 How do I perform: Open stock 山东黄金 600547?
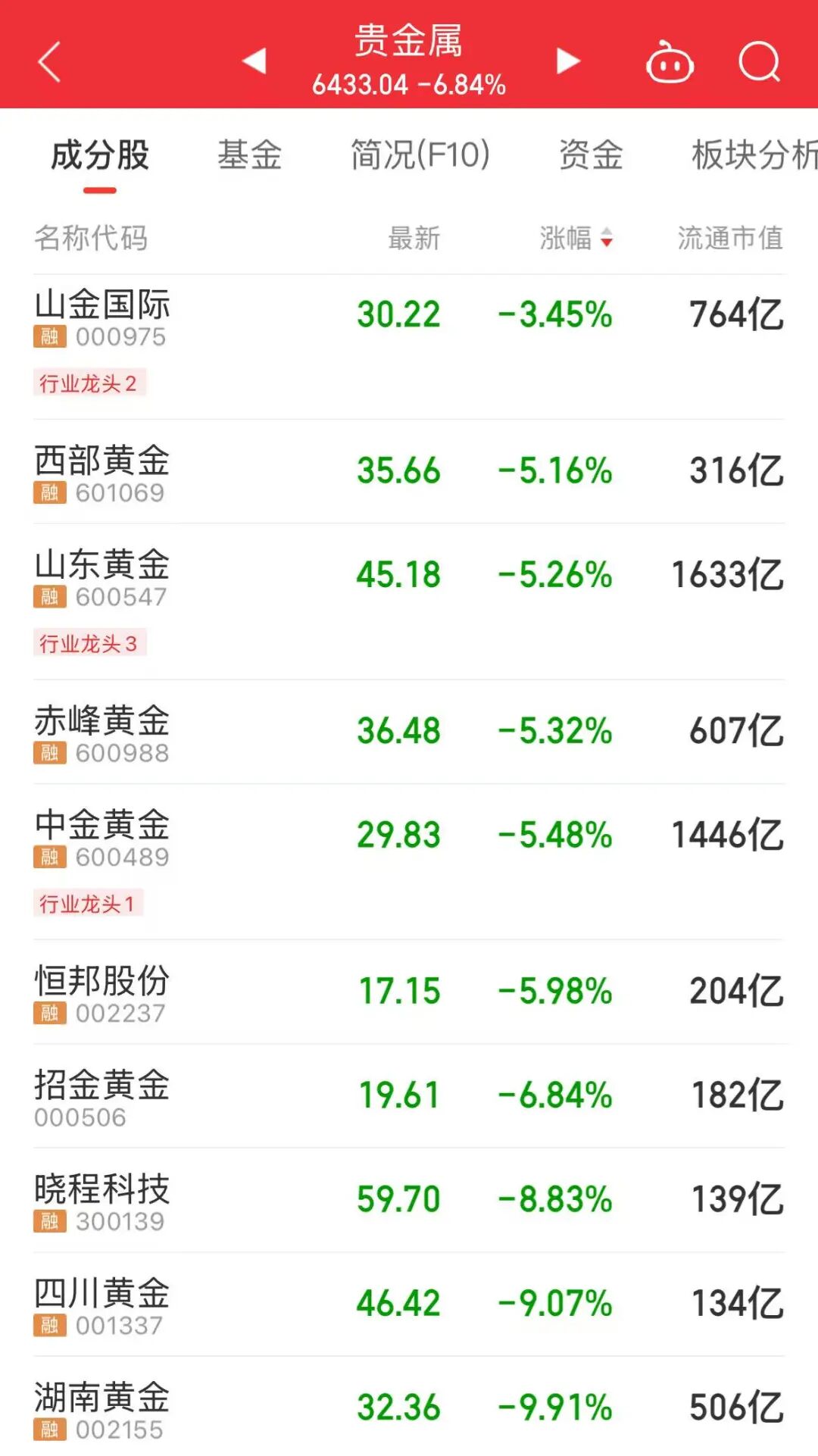[x=409, y=601]
